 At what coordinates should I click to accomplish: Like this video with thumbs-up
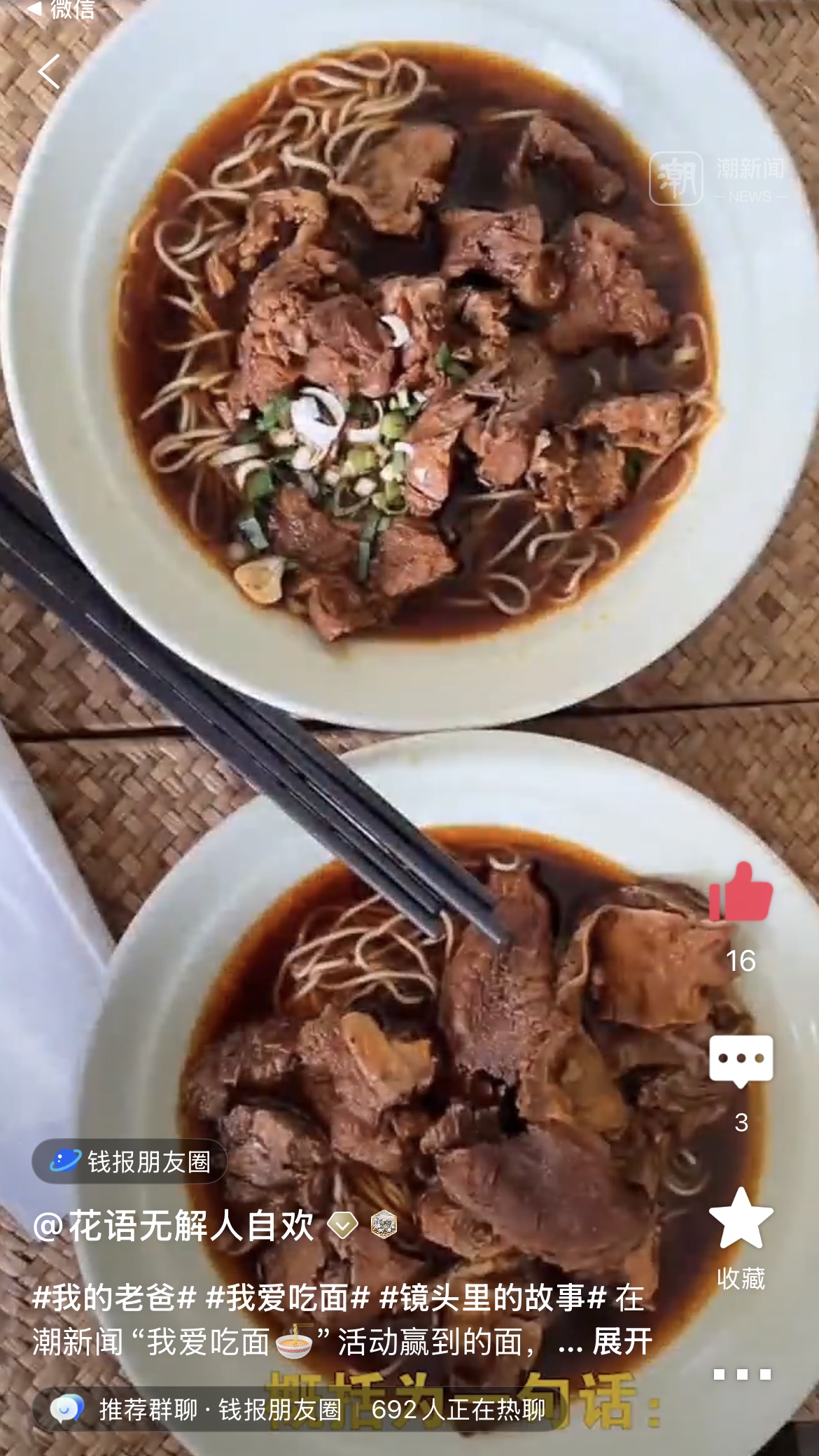[x=740, y=892]
